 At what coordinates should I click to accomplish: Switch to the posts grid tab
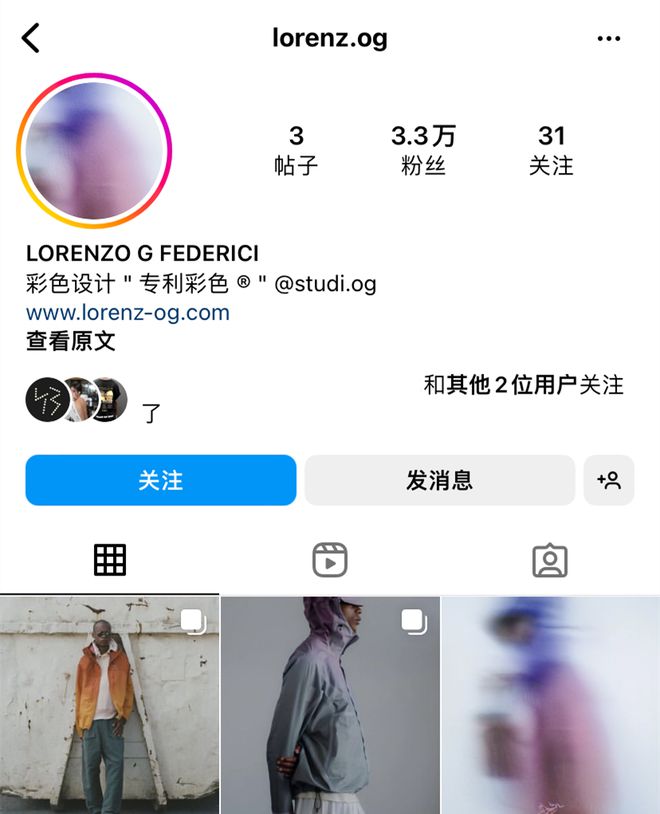tap(110, 560)
